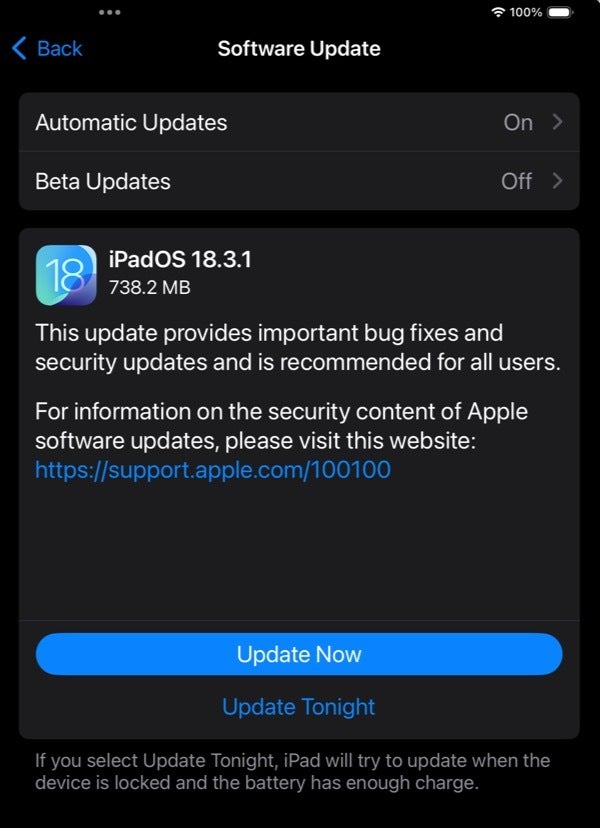Open Beta Updates settings
The image size is (600, 828).
[299, 181]
